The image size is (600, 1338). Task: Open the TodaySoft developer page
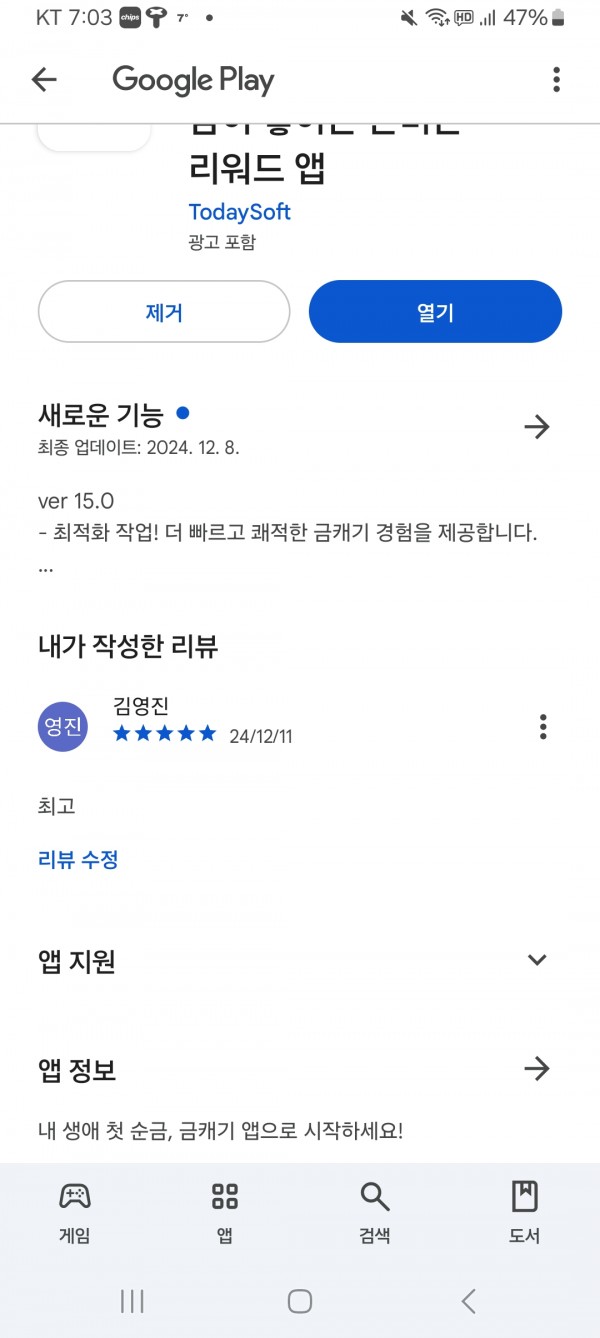[x=240, y=212]
